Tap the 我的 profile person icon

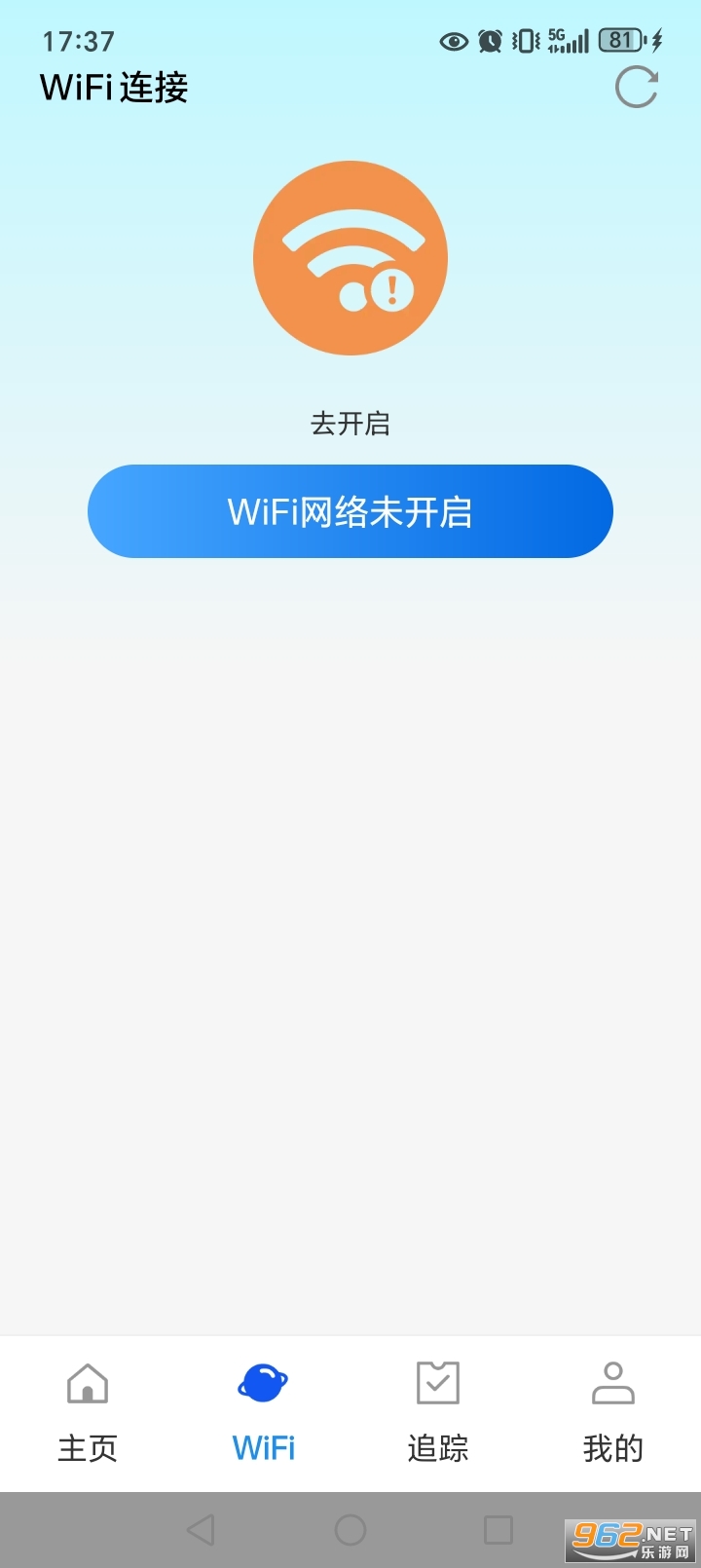[x=612, y=1381]
